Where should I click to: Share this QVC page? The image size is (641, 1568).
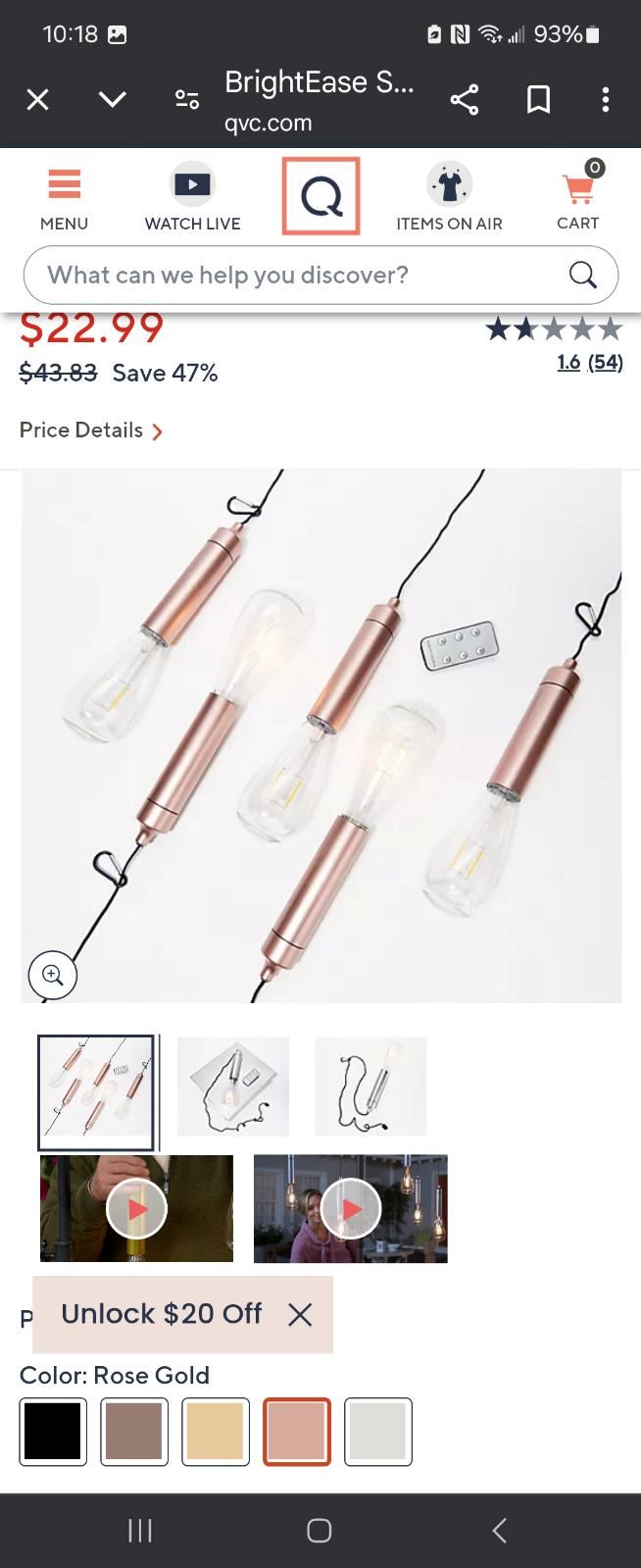pyautogui.click(x=465, y=99)
